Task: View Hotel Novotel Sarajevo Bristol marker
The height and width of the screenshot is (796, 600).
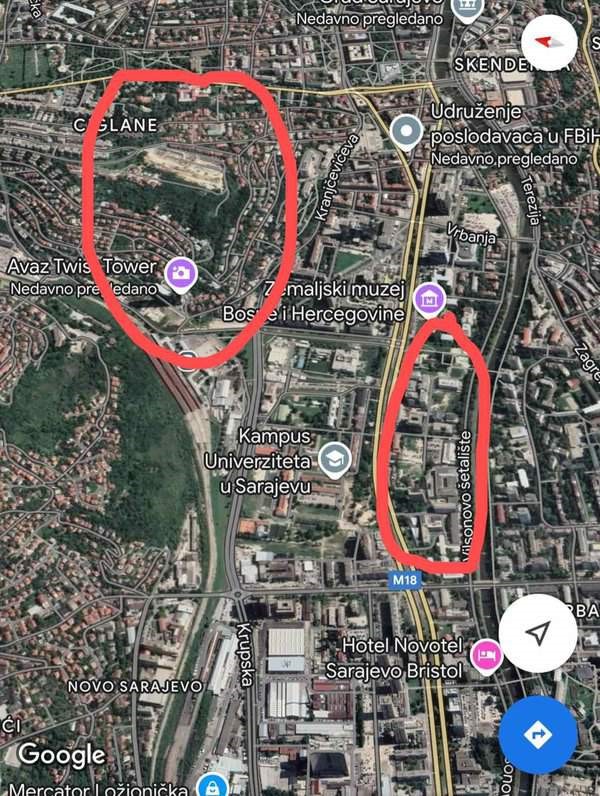Action: 487,655
